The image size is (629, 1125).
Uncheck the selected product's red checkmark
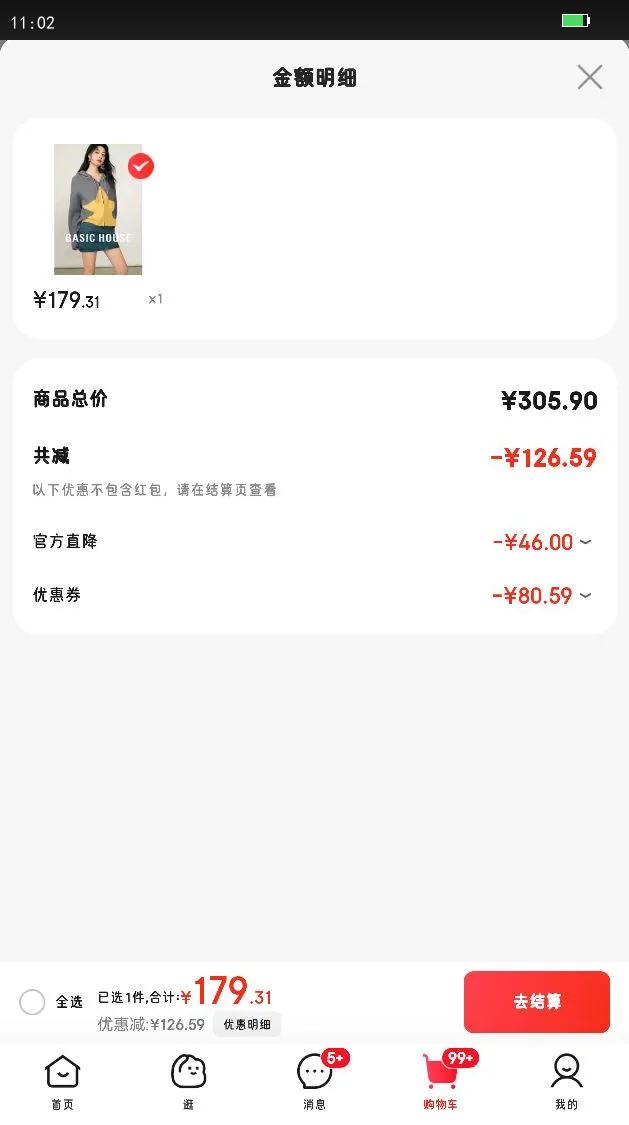pyautogui.click(x=141, y=166)
